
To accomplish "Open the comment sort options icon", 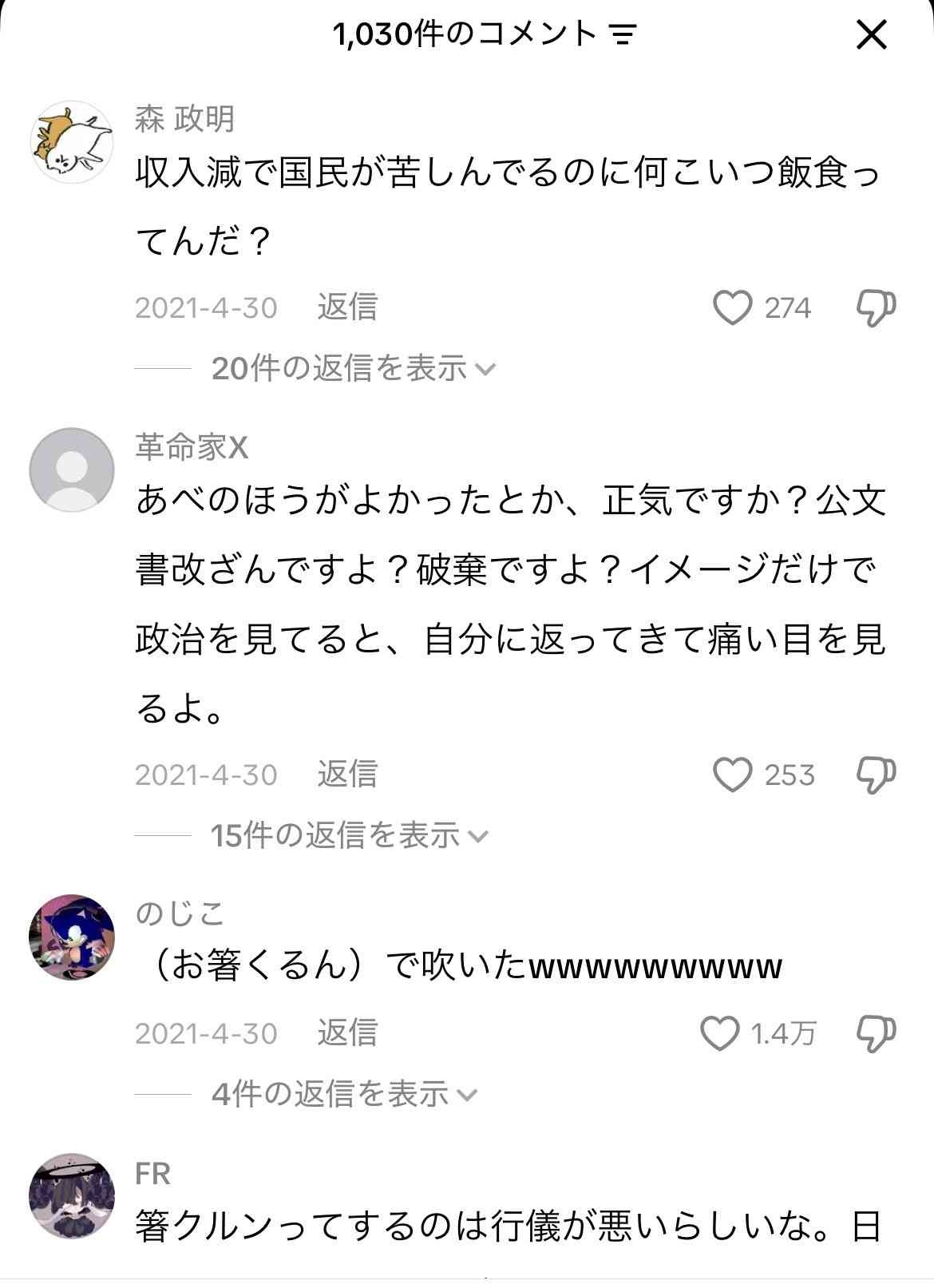I will (x=624, y=35).
